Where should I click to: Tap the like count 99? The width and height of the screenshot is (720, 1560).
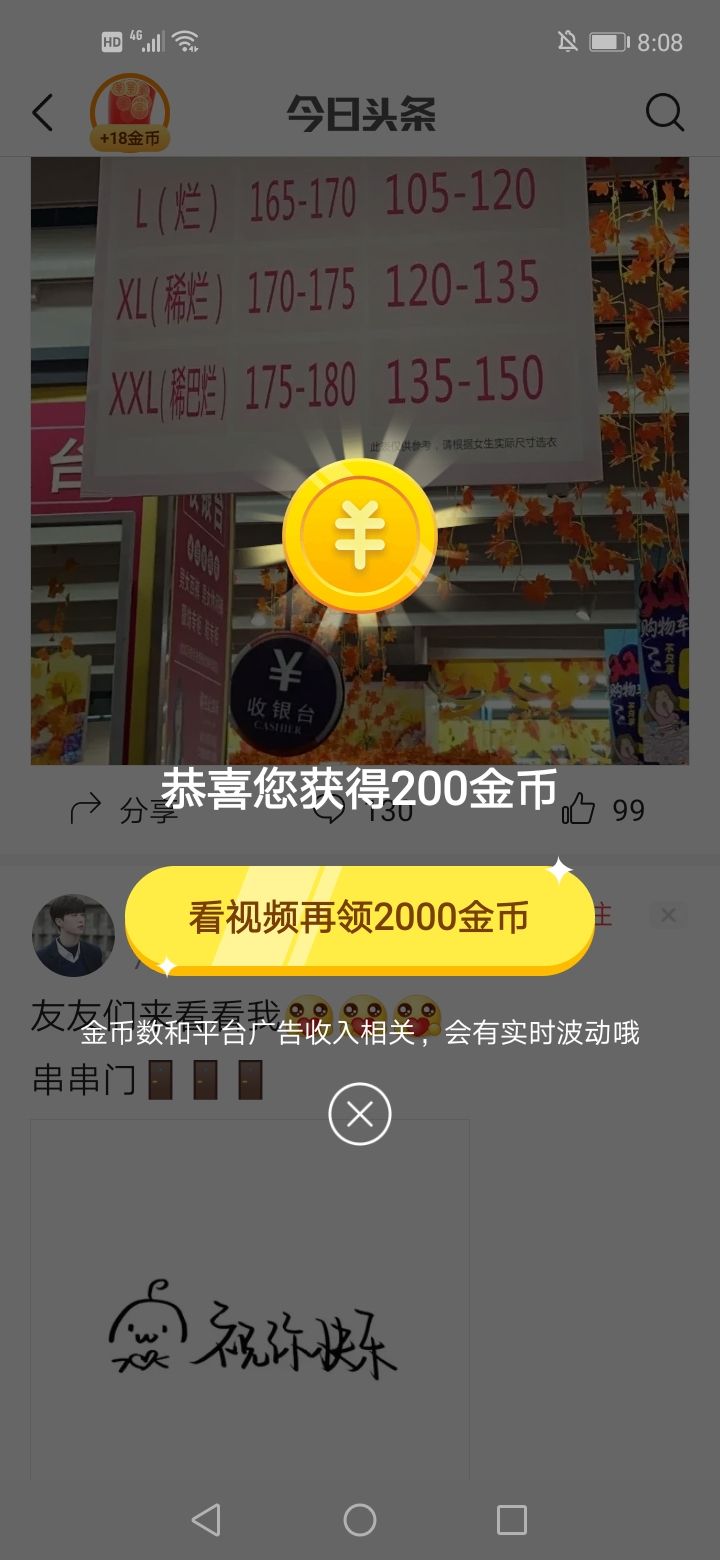tap(628, 810)
